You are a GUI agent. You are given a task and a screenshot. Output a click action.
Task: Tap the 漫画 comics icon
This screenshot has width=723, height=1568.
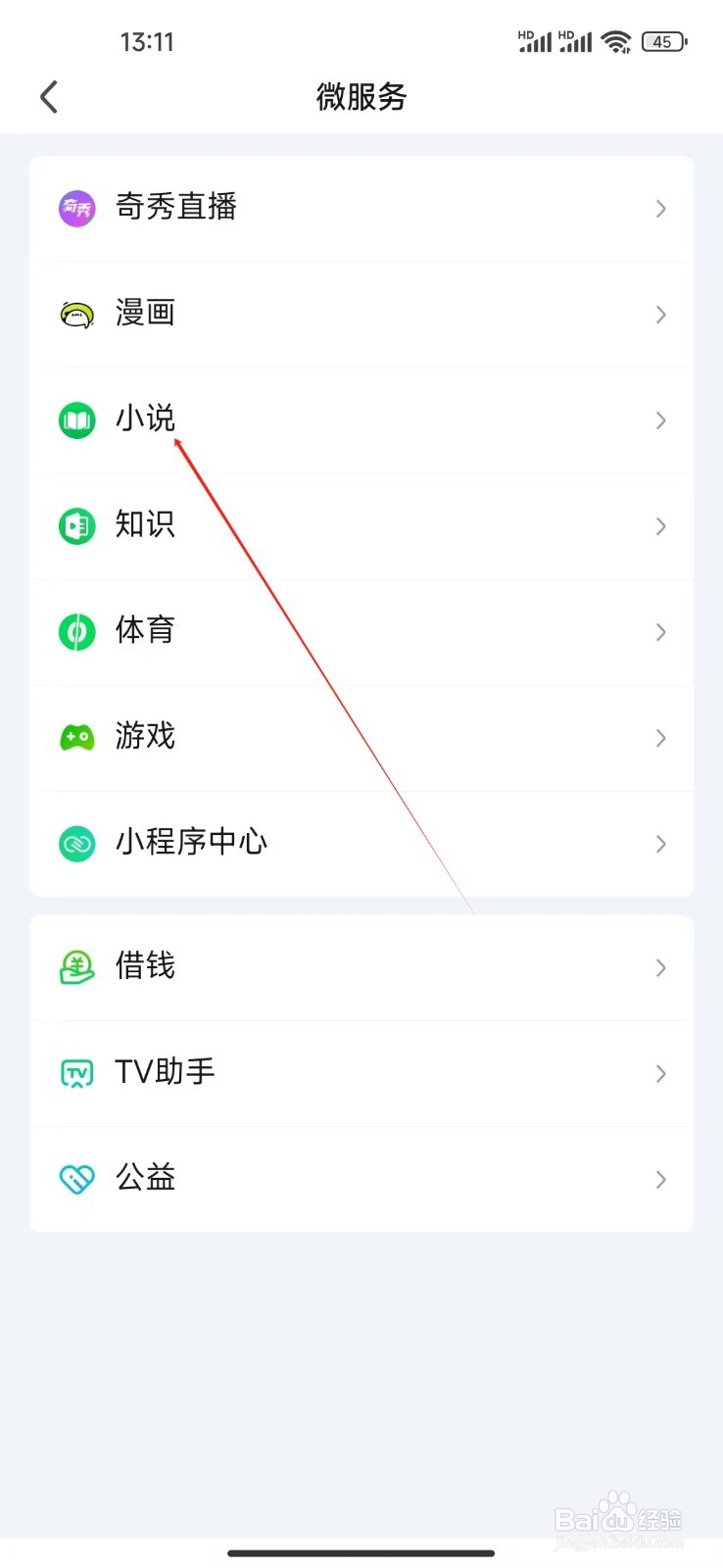coord(76,313)
